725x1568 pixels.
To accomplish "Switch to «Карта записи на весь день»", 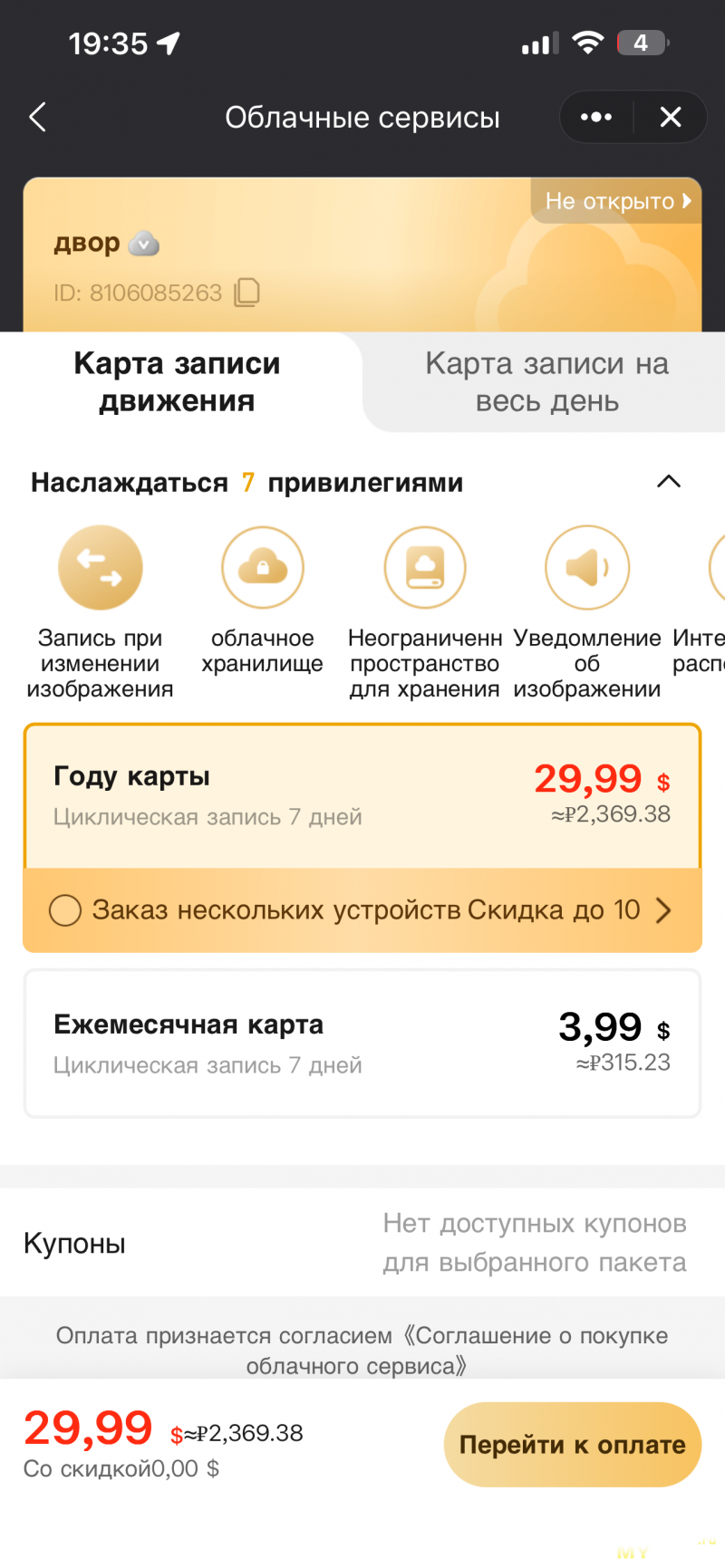I will point(546,381).
